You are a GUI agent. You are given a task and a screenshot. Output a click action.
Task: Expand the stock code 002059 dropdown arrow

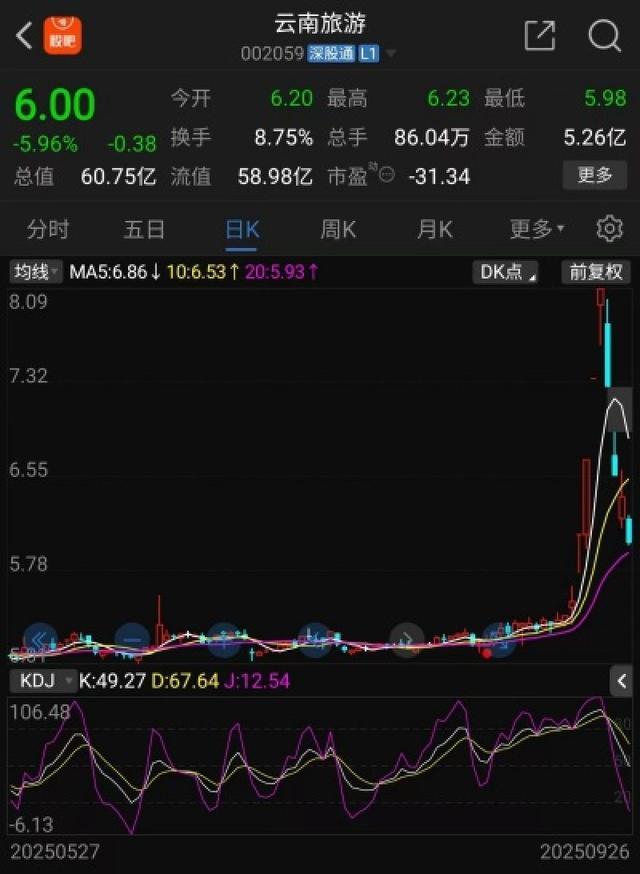(x=391, y=54)
